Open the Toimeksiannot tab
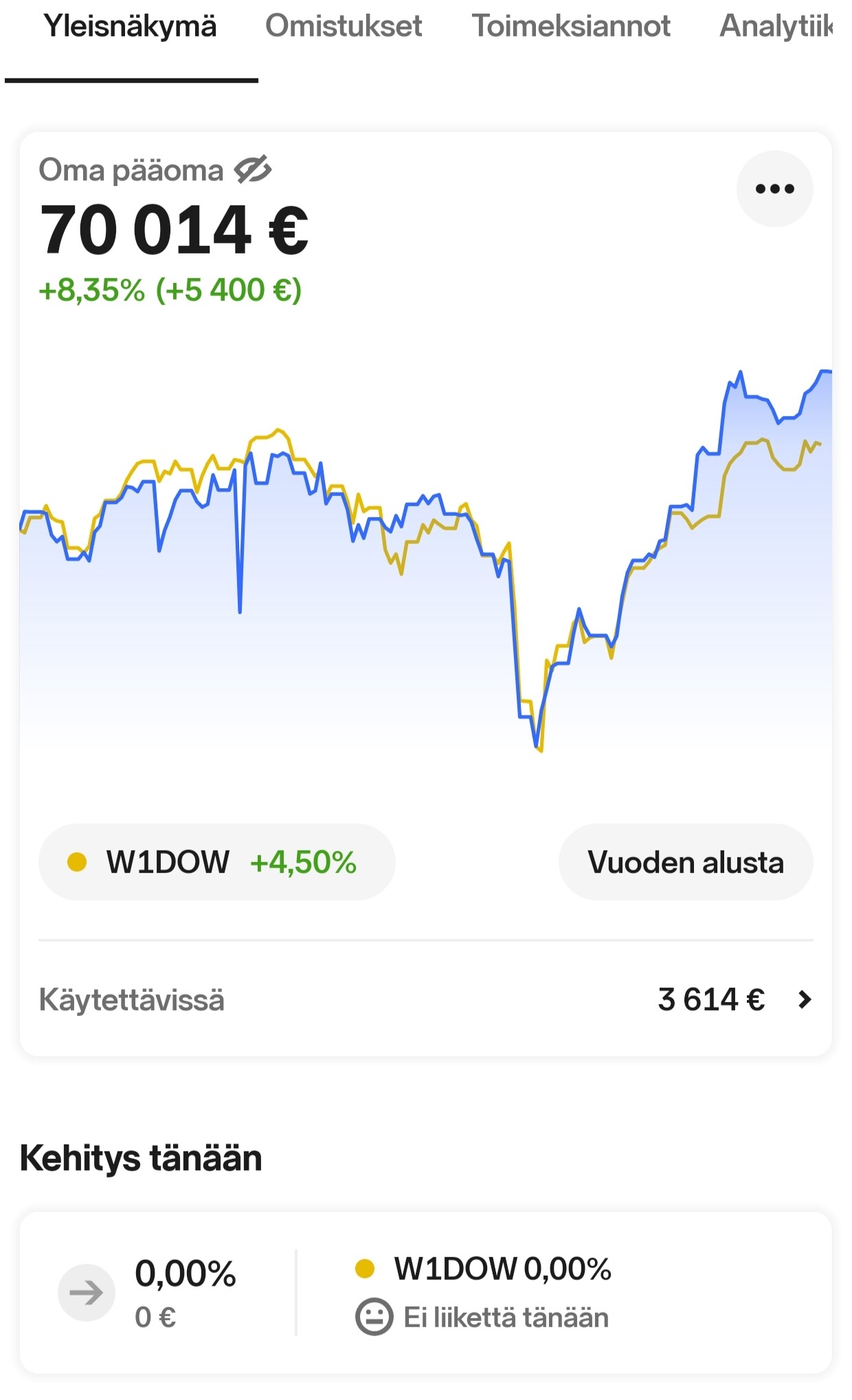Image resolution: width=852 pixels, height=1400 pixels. (x=570, y=26)
